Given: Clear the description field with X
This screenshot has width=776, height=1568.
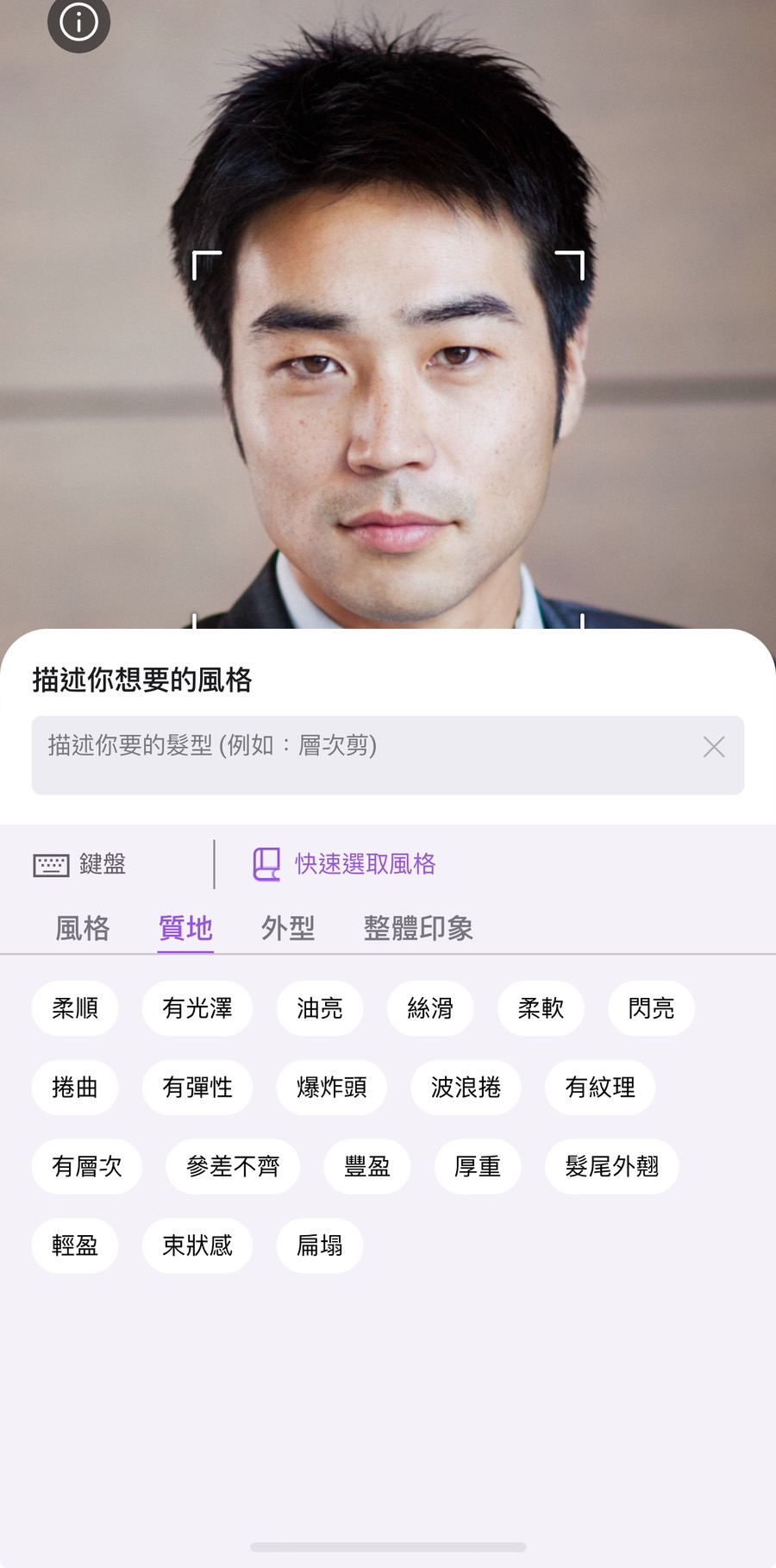Looking at the screenshot, I should (713, 747).
